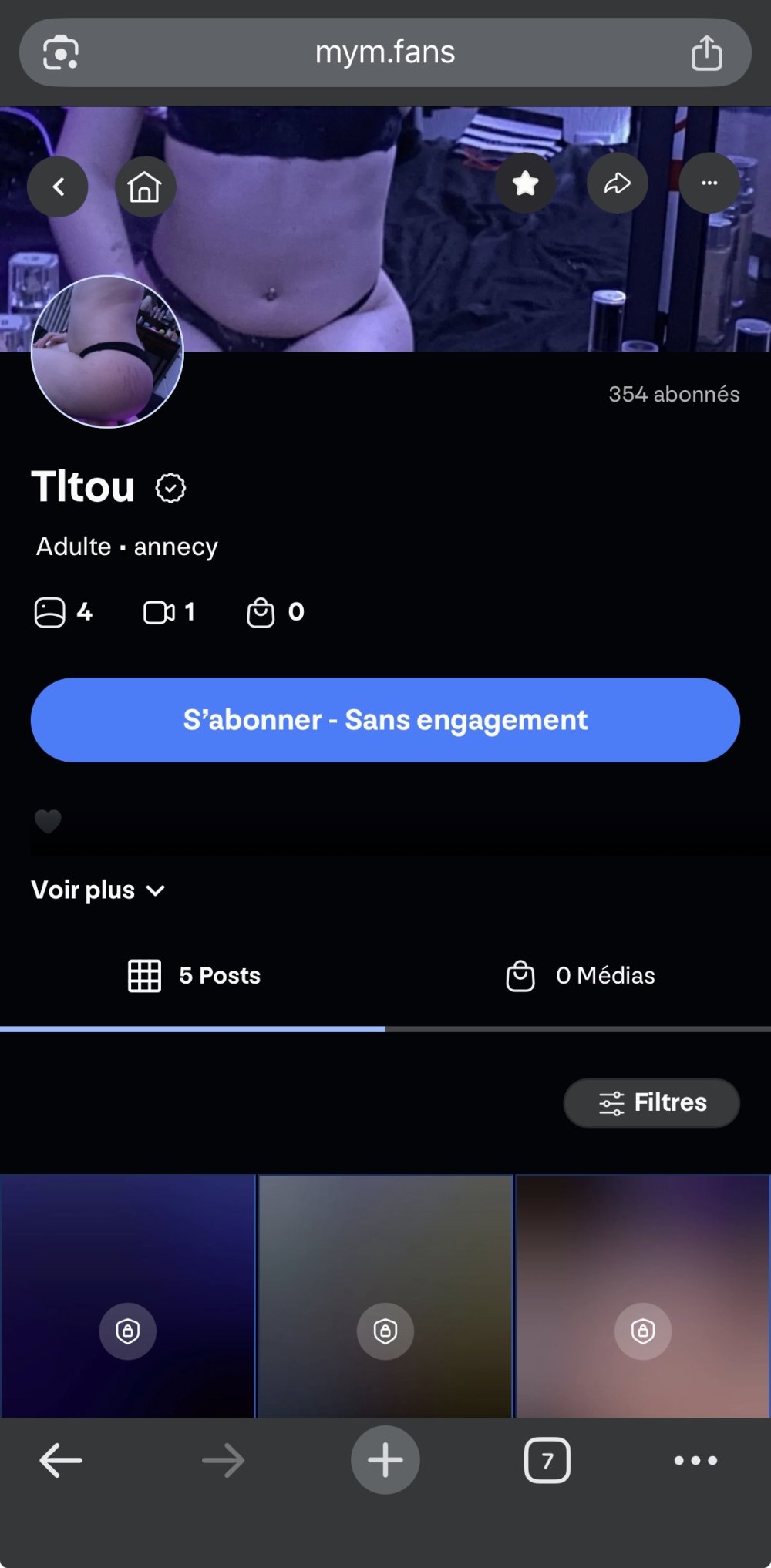Open the camera search icon in address bar

[x=61, y=52]
